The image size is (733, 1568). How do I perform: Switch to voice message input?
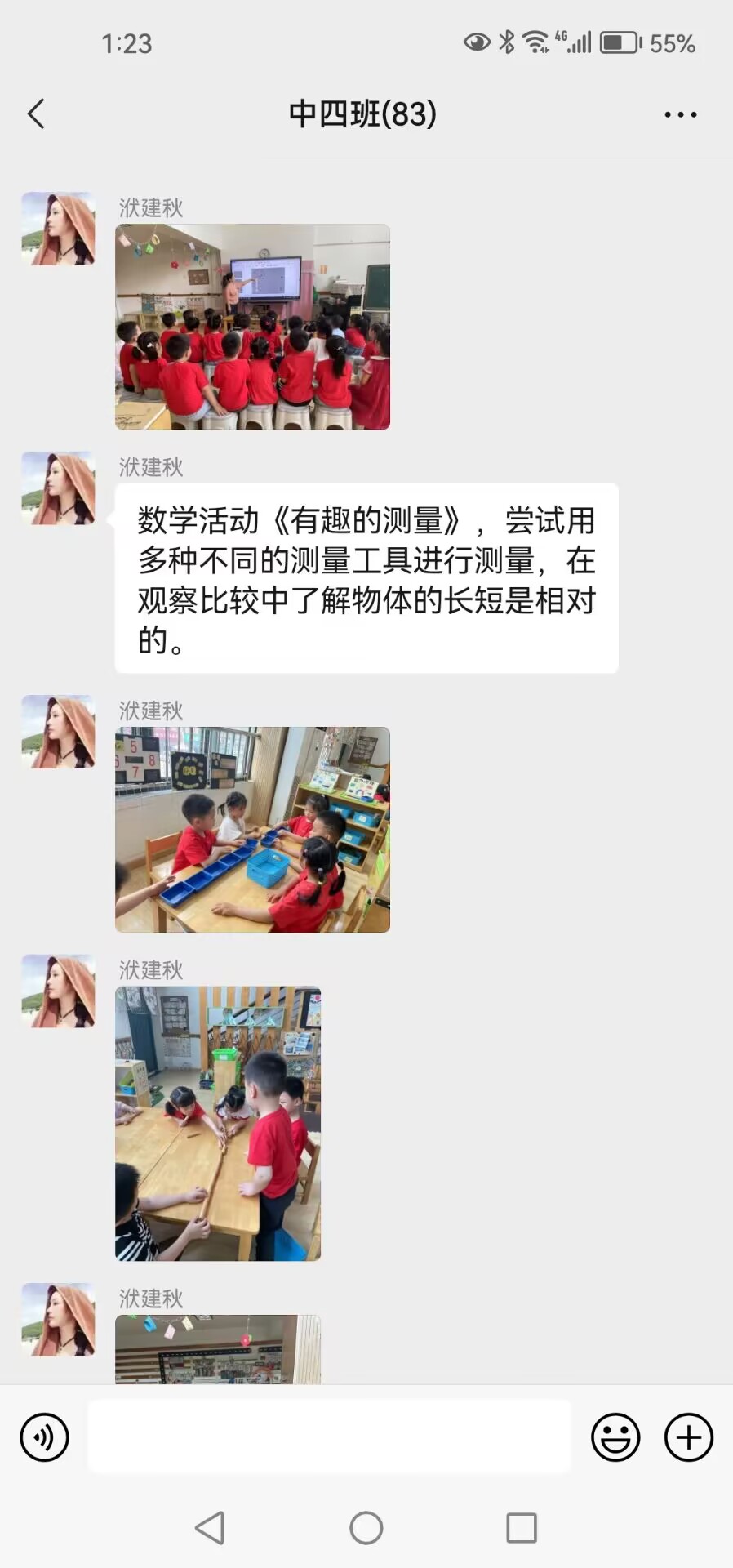point(45,1437)
